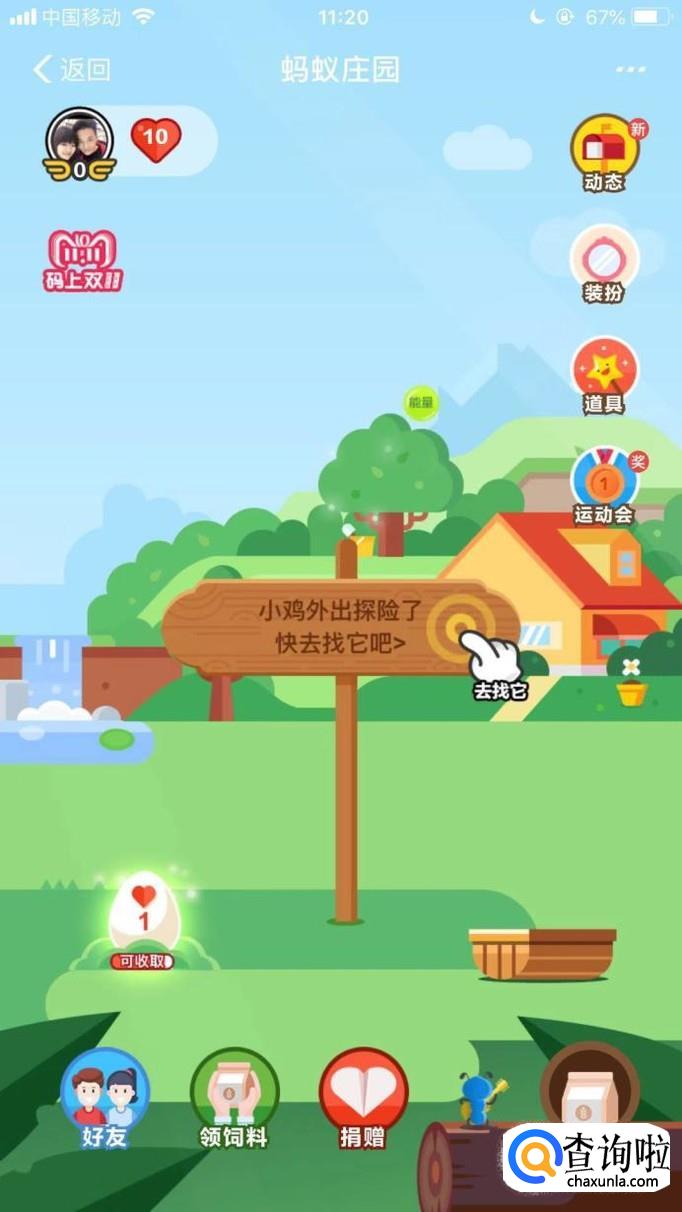Tap the 返回 back button
This screenshot has width=682, height=1212.
coord(71,70)
